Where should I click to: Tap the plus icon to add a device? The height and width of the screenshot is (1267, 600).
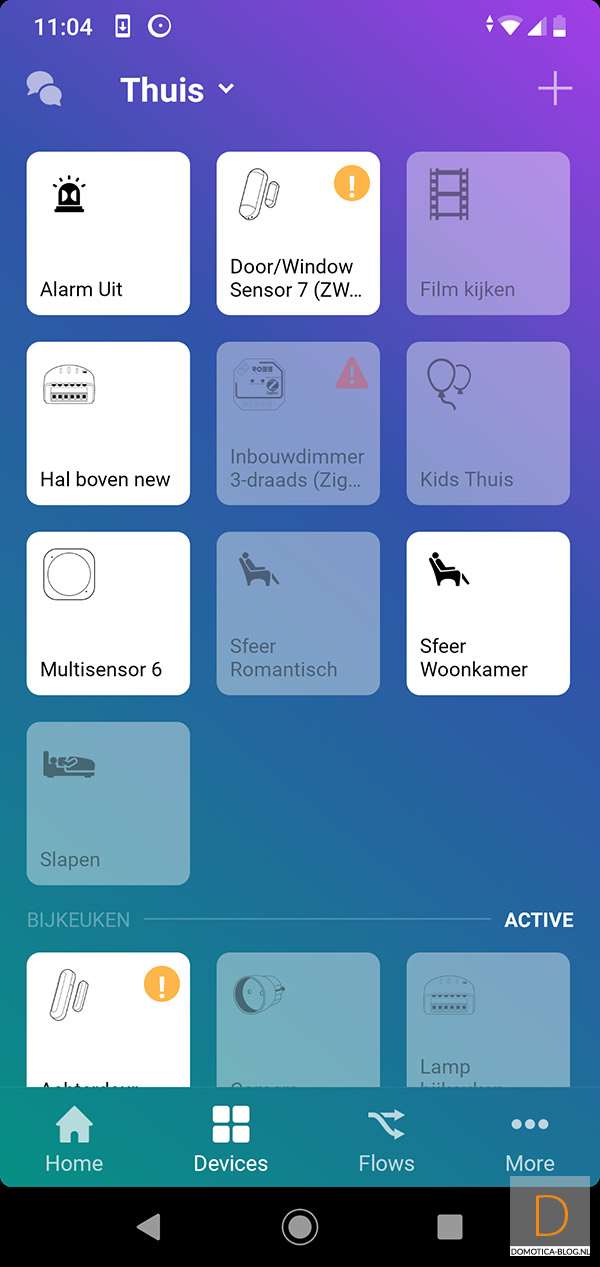point(555,89)
